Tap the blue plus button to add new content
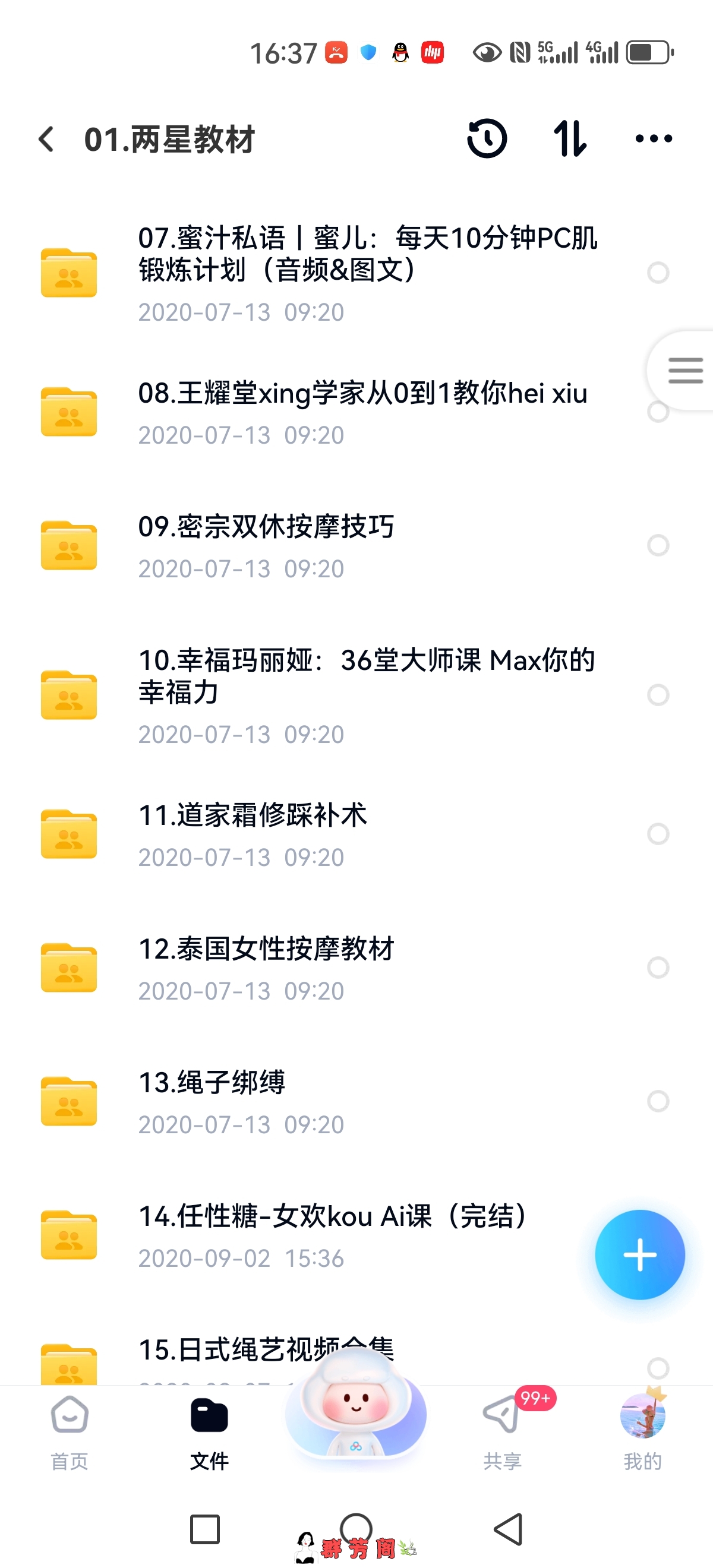713x1568 pixels. [640, 1255]
